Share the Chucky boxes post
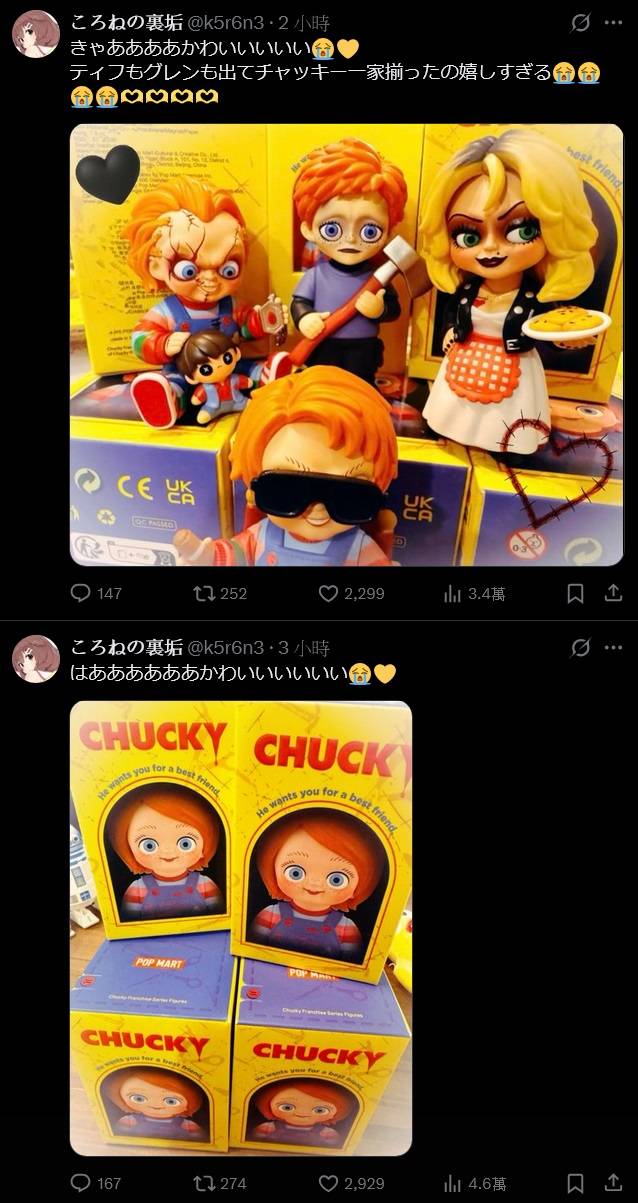This screenshot has width=638, height=1203. click(613, 1183)
